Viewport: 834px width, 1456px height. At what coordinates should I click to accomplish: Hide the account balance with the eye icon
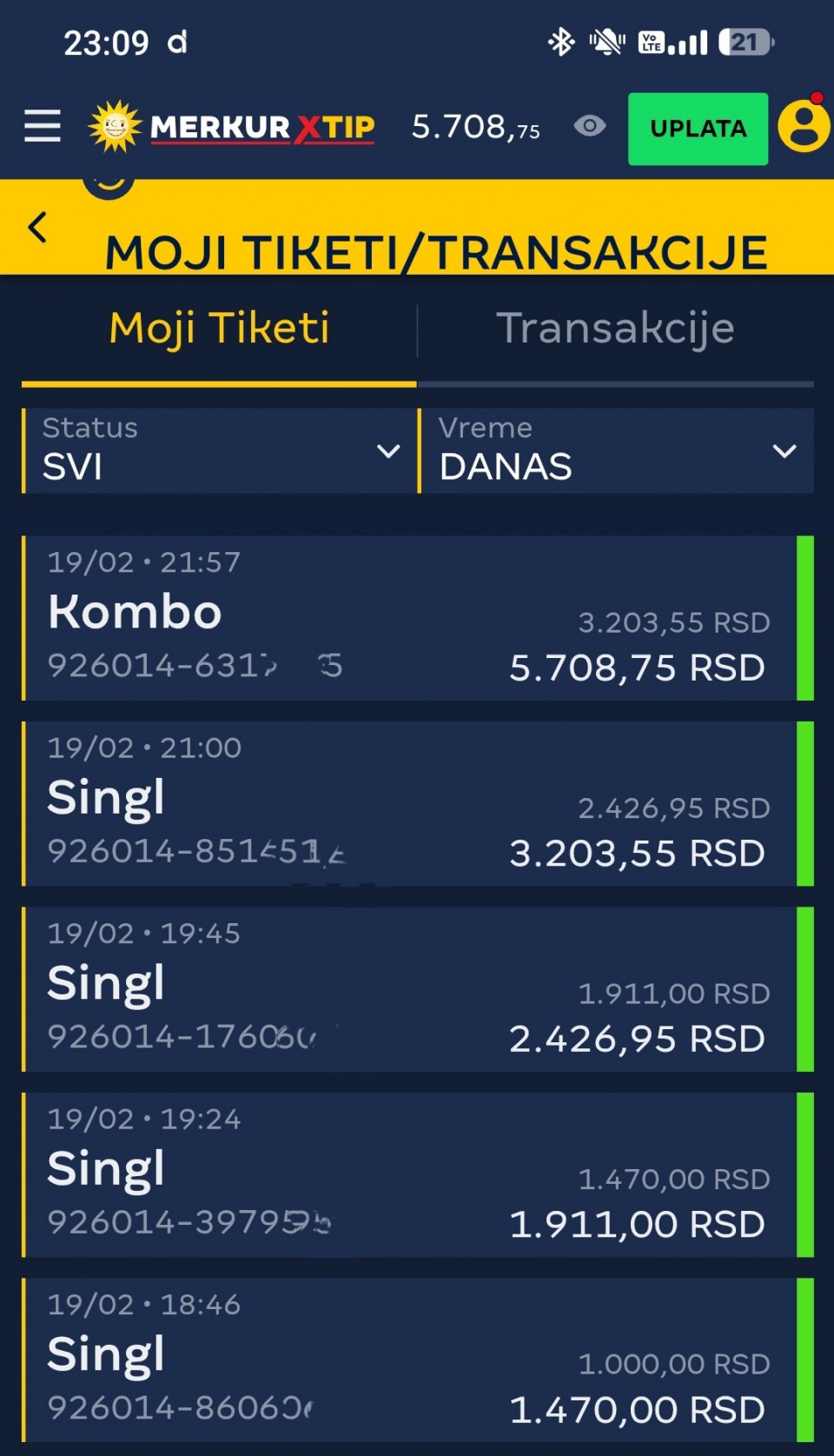coord(590,127)
